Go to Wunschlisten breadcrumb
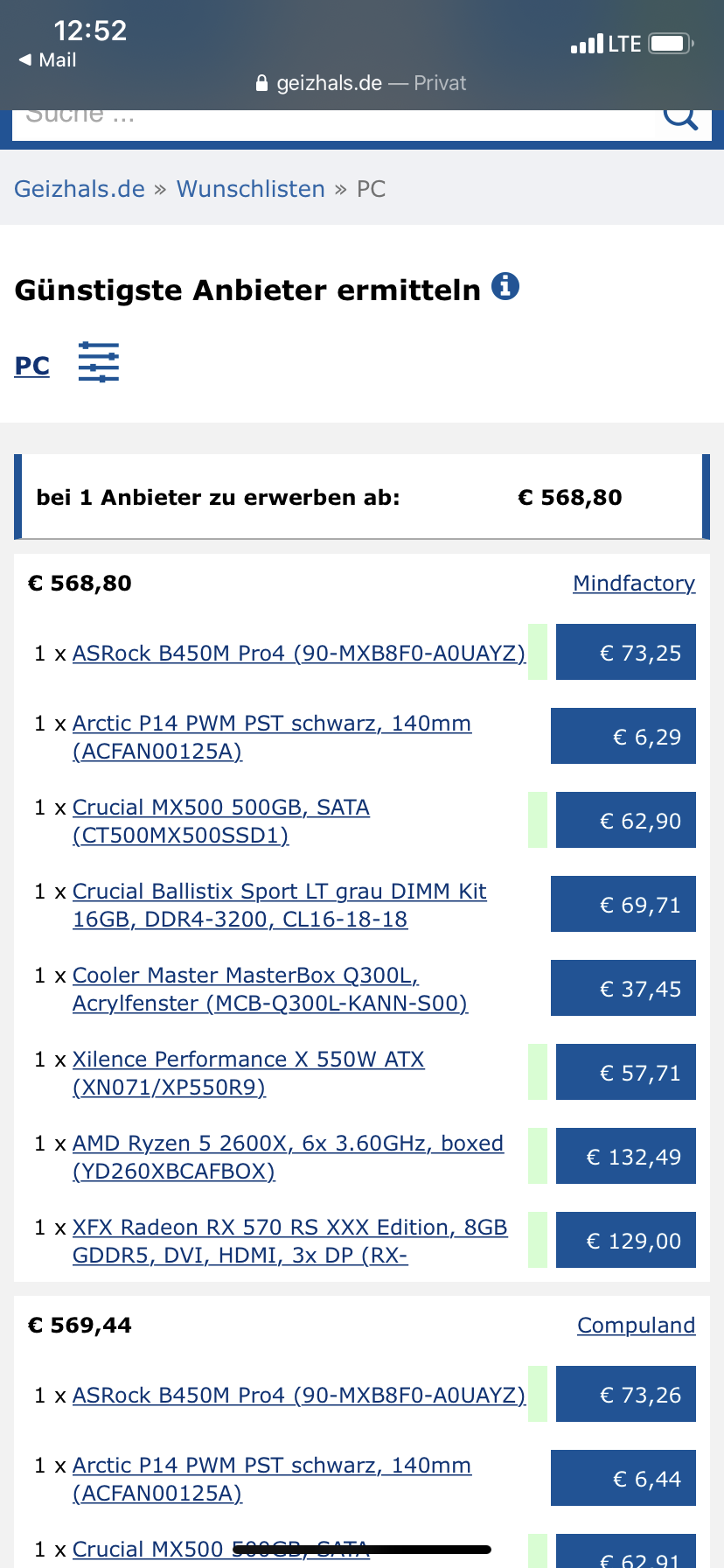 (251, 189)
